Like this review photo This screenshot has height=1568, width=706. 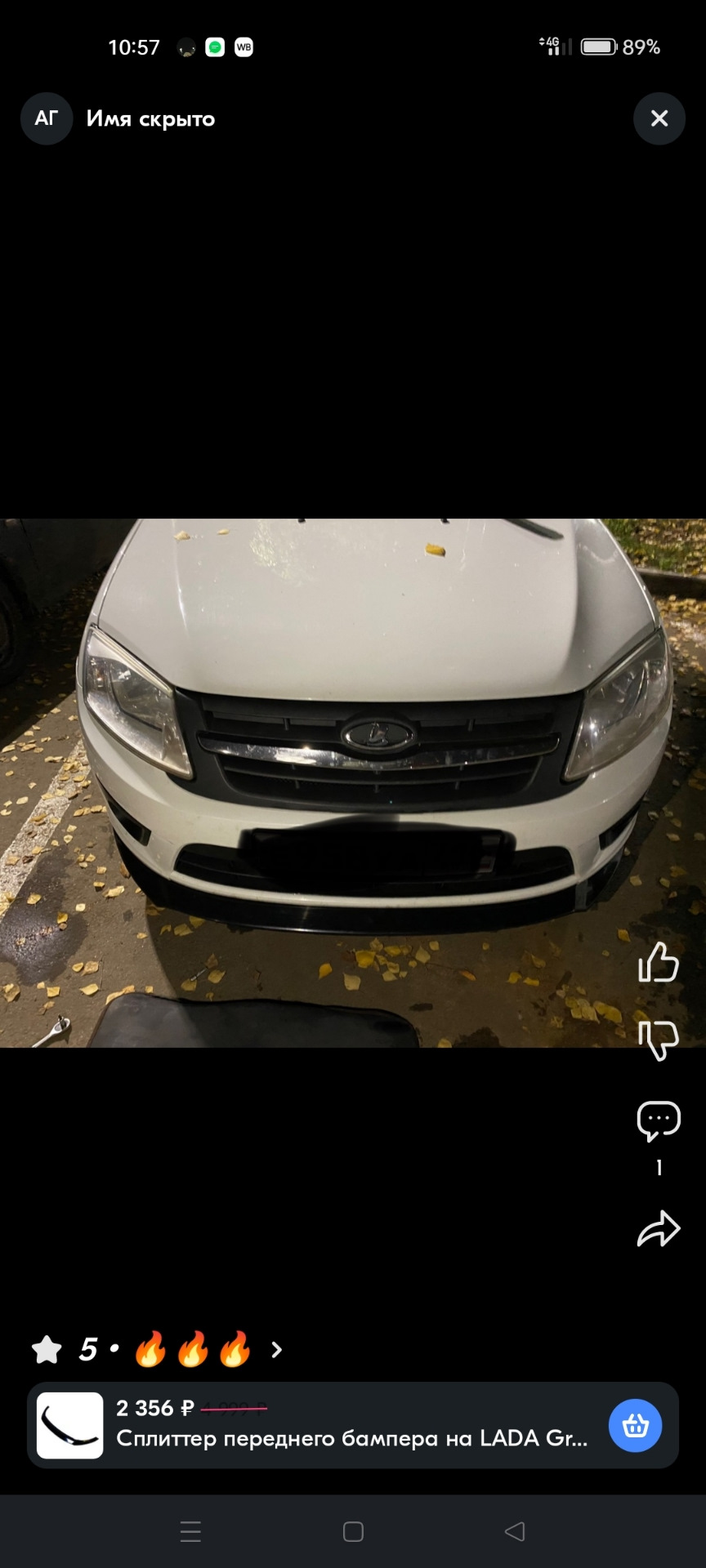pos(658,962)
